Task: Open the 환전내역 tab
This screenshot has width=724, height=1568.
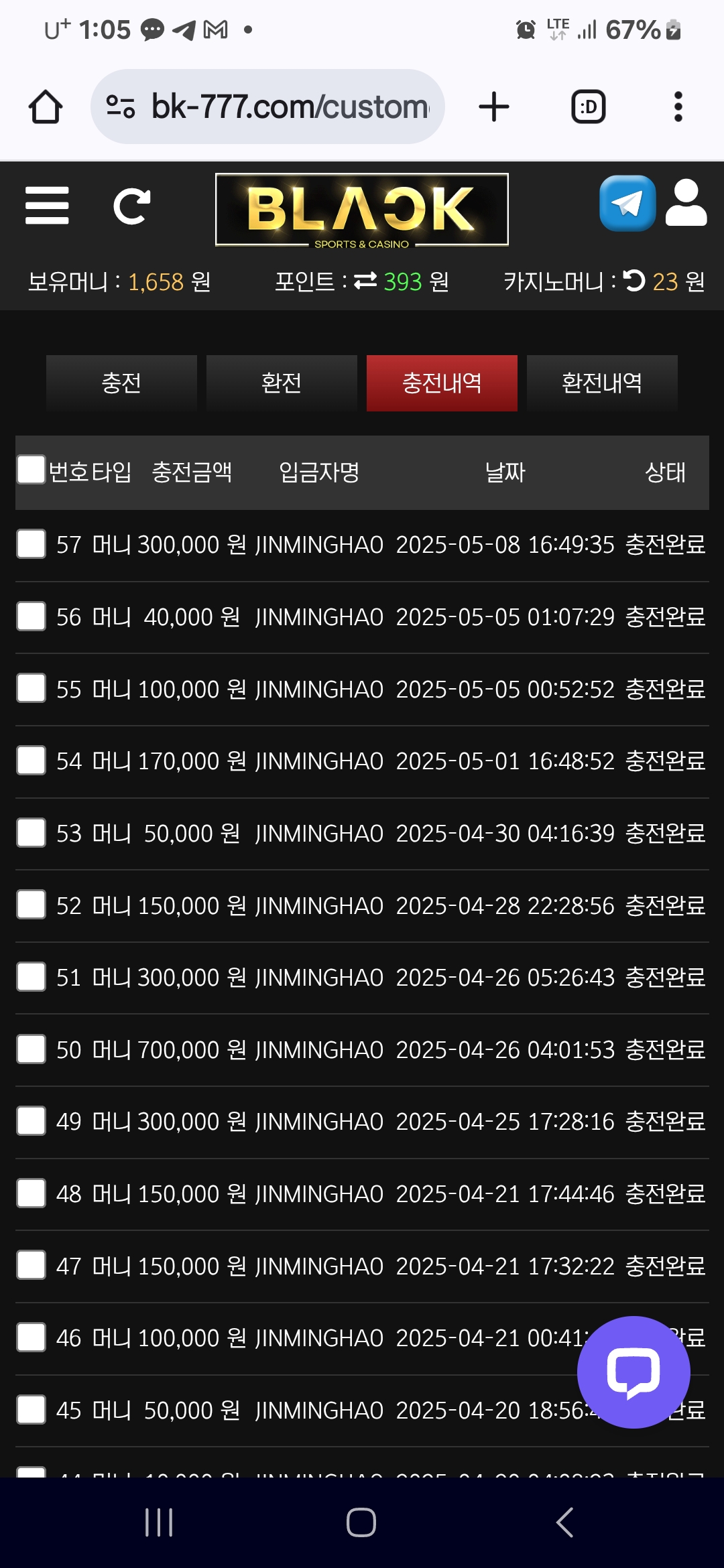Action: point(602,383)
